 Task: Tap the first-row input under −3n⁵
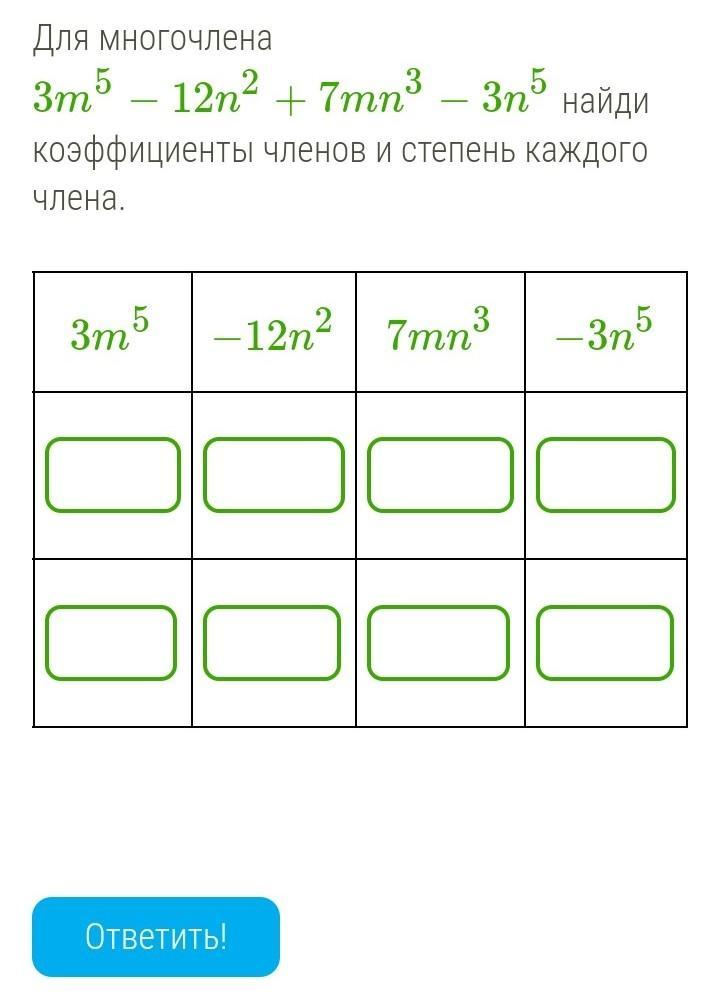point(605,475)
